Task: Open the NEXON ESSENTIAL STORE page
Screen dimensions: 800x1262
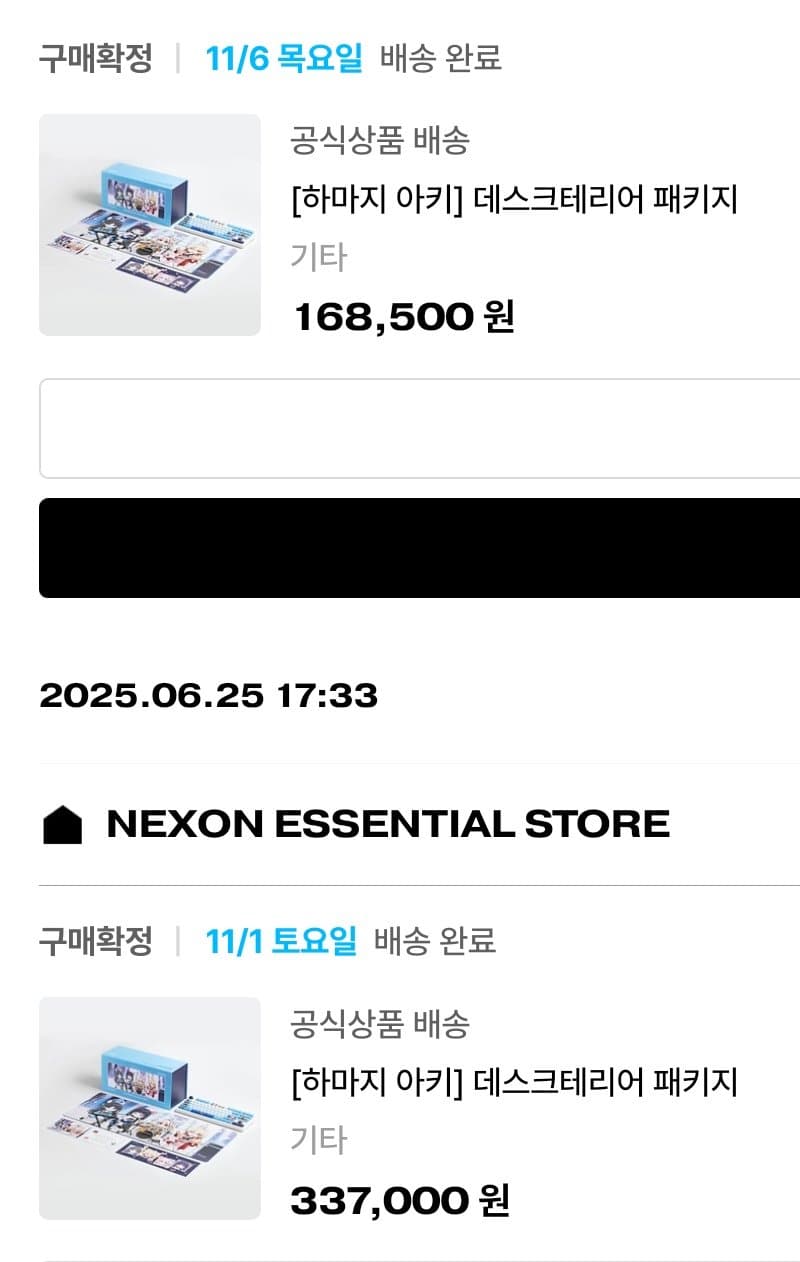Action: pyautogui.click(x=387, y=824)
